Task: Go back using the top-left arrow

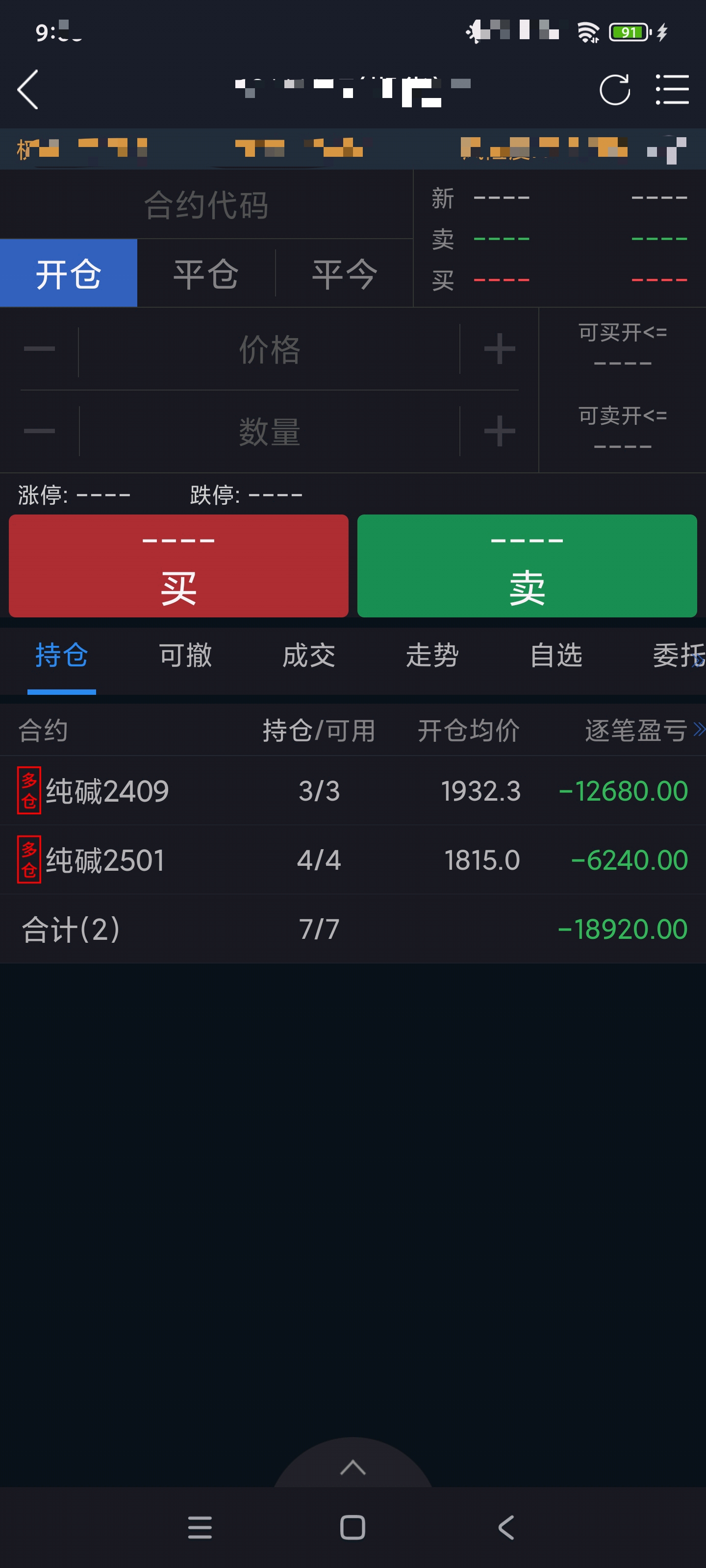Action: point(27,90)
